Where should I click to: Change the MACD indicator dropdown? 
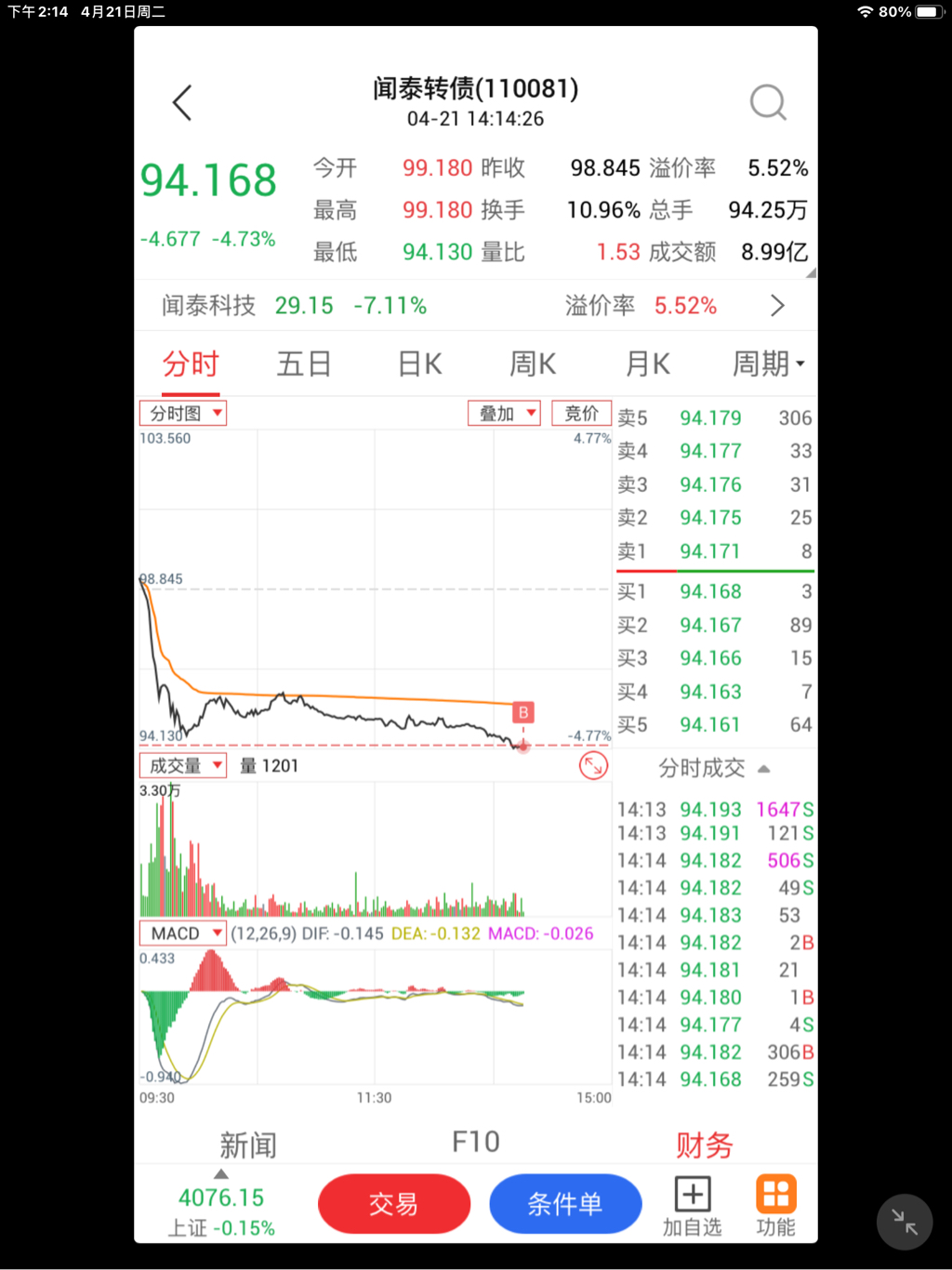tap(183, 933)
